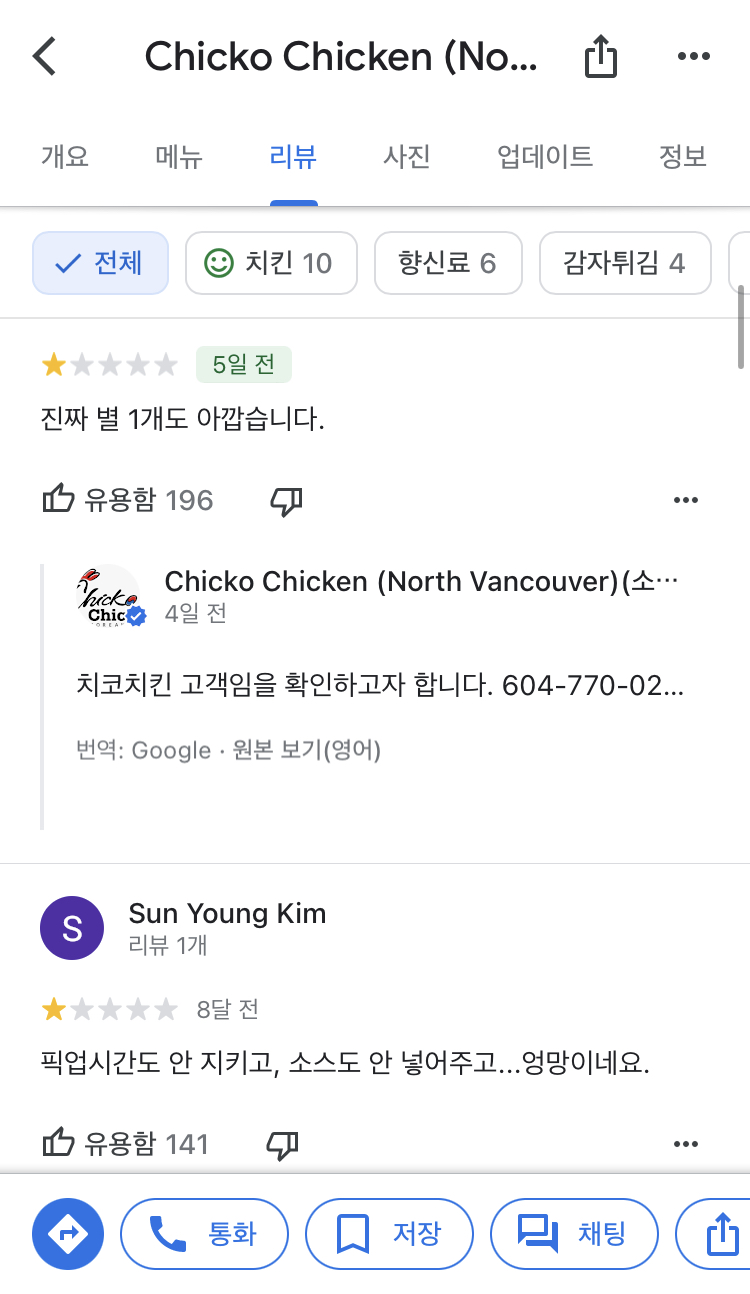Tap the blue directions button
Viewport: 750px width, 1294px height.
coord(68,1233)
